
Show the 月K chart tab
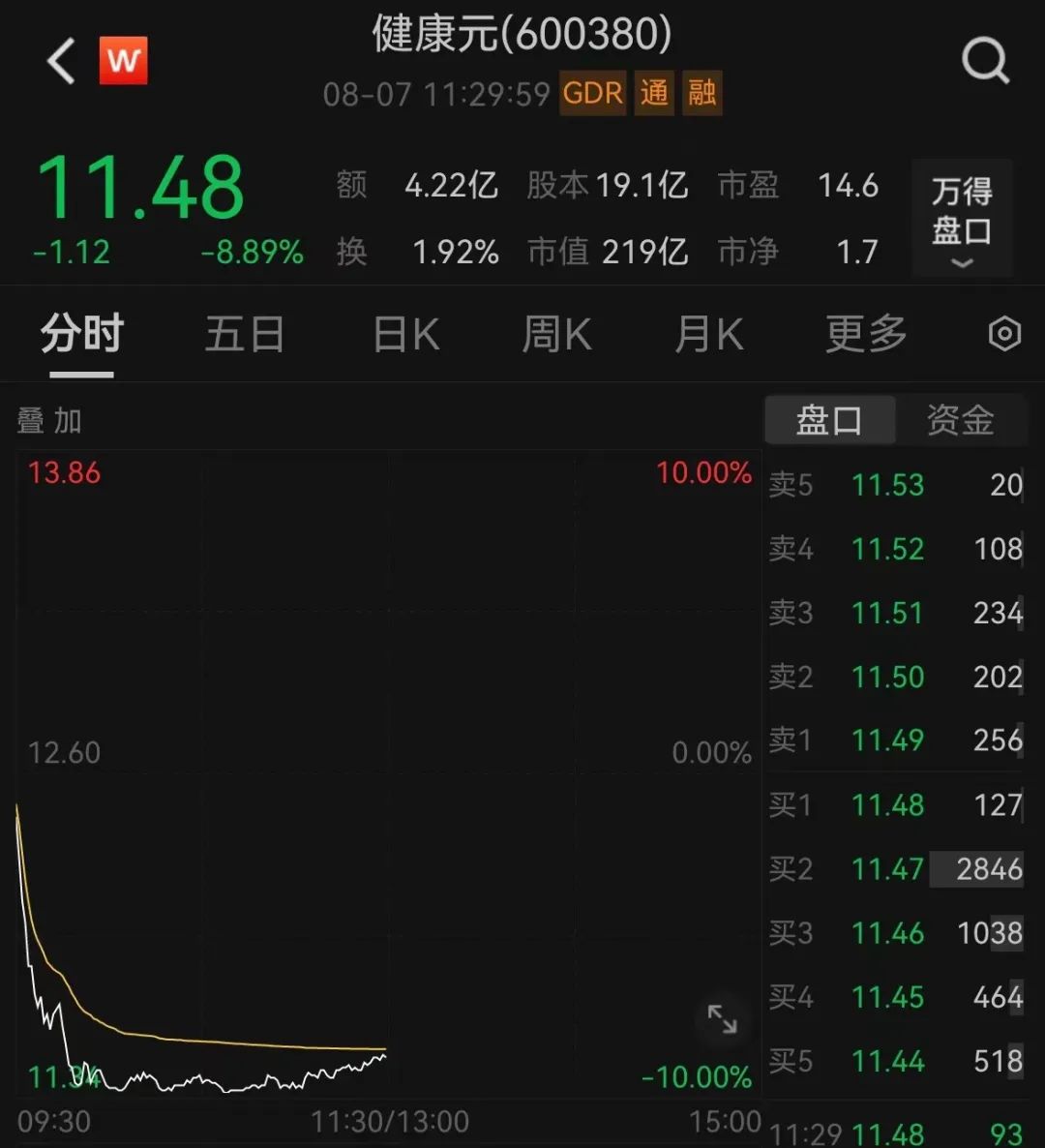[708, 335]
